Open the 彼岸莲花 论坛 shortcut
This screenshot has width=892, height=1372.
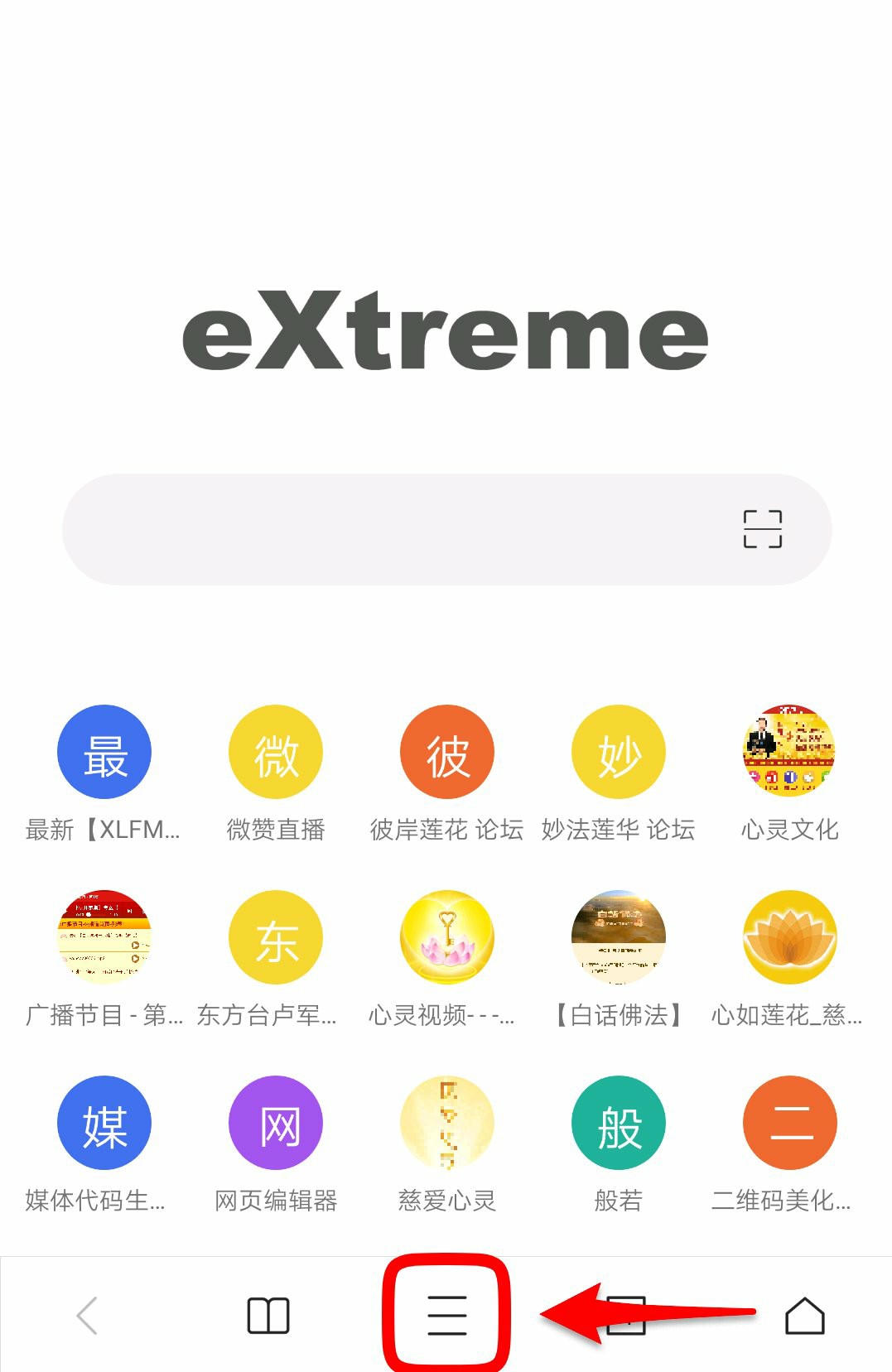(x=447, y=753)
